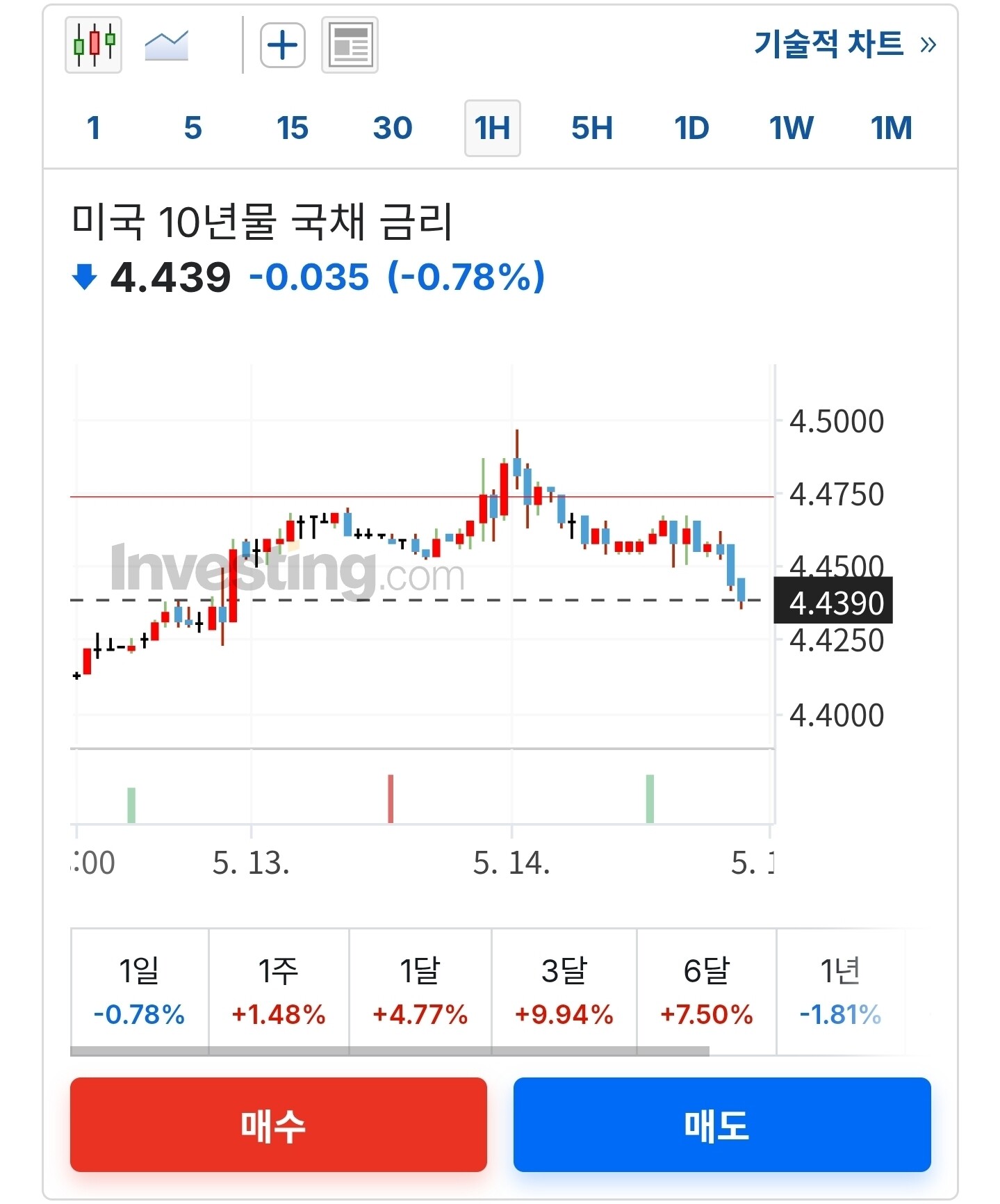The height and width of the screenshot is (1204, 1000).
Task: Select the candlestick chart type icon
Action: tap(93, 45)
